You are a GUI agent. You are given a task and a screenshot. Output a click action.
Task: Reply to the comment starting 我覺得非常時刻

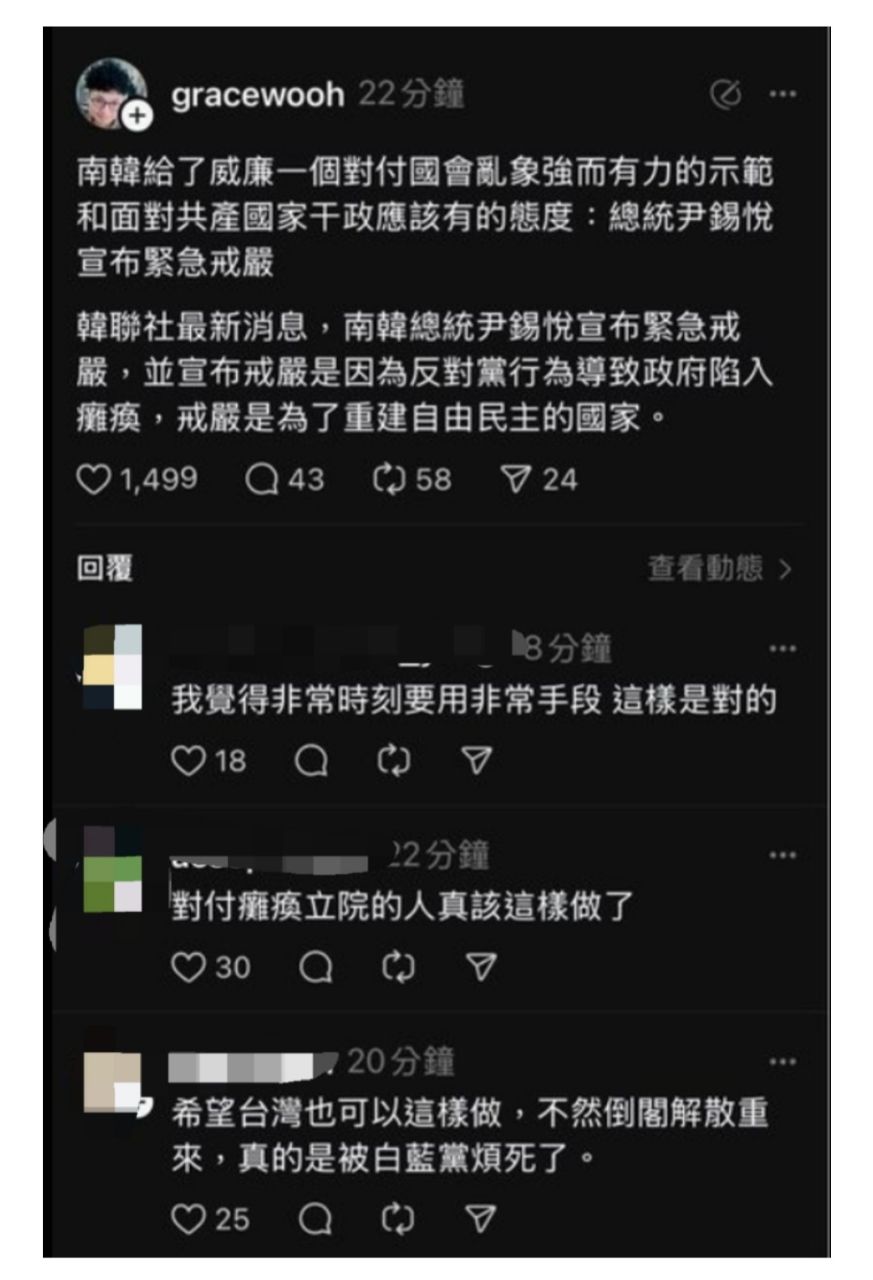(x=312, y=762)
